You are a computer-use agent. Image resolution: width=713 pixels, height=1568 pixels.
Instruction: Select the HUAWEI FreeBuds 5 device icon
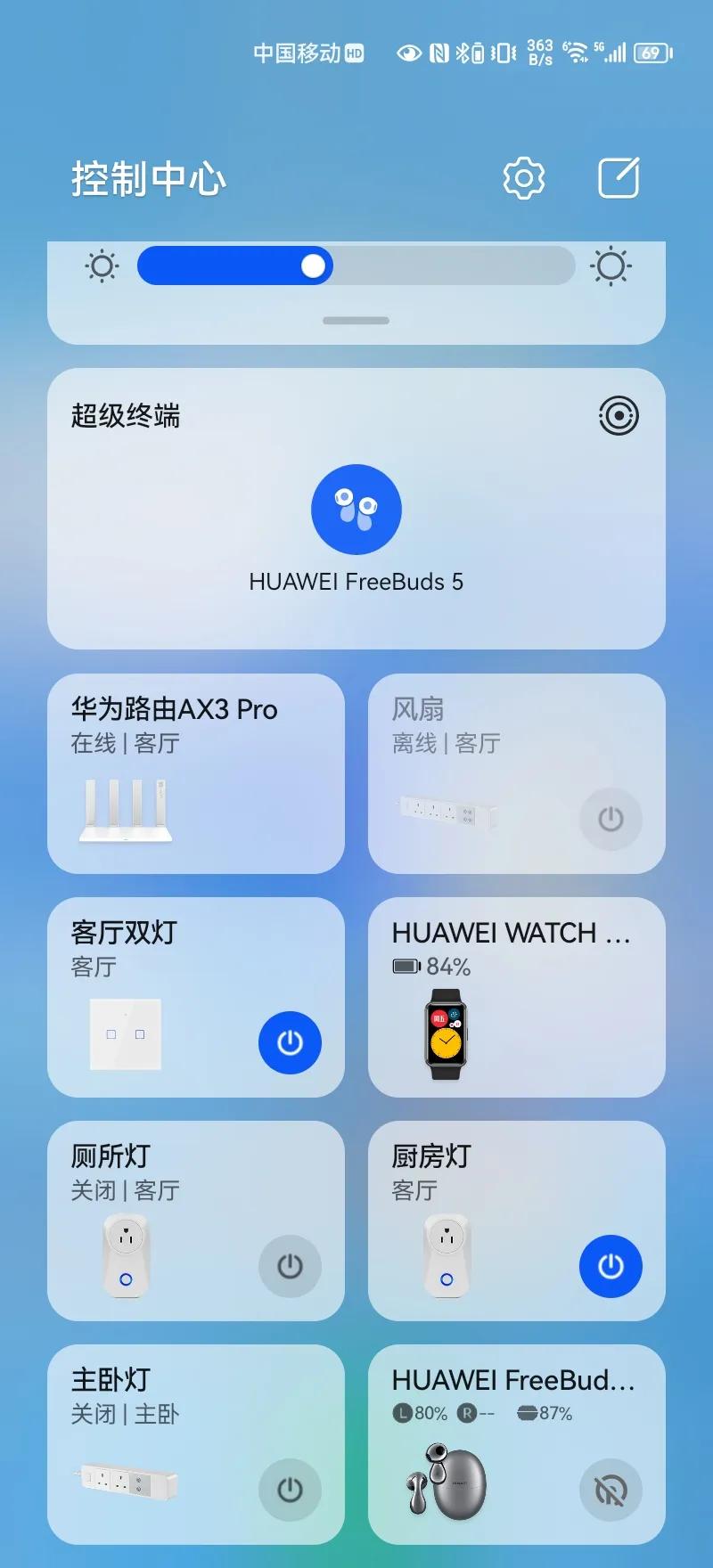click(356, 509)
